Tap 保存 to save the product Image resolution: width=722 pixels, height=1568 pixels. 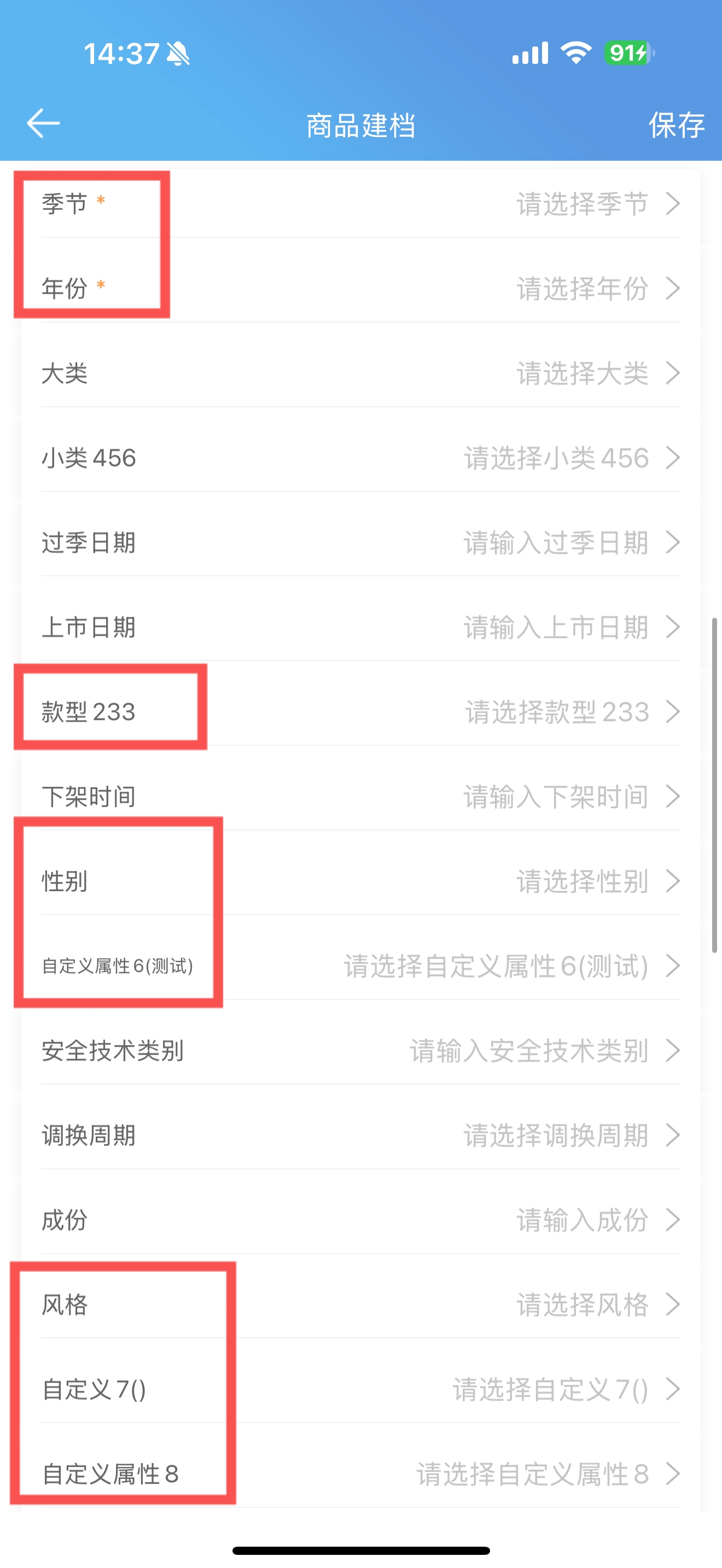pyautogui.click(x=677, y=125)
